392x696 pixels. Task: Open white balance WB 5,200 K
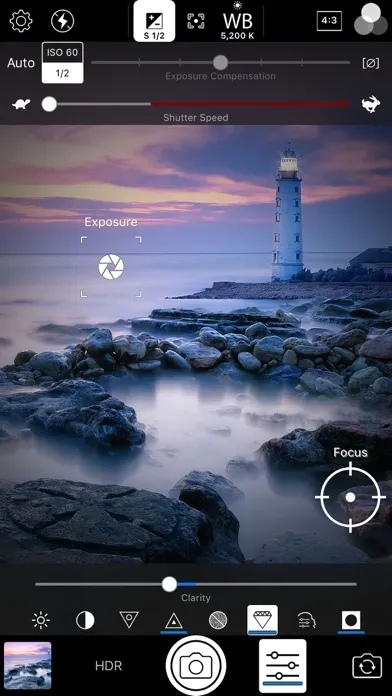click(238, 21)
